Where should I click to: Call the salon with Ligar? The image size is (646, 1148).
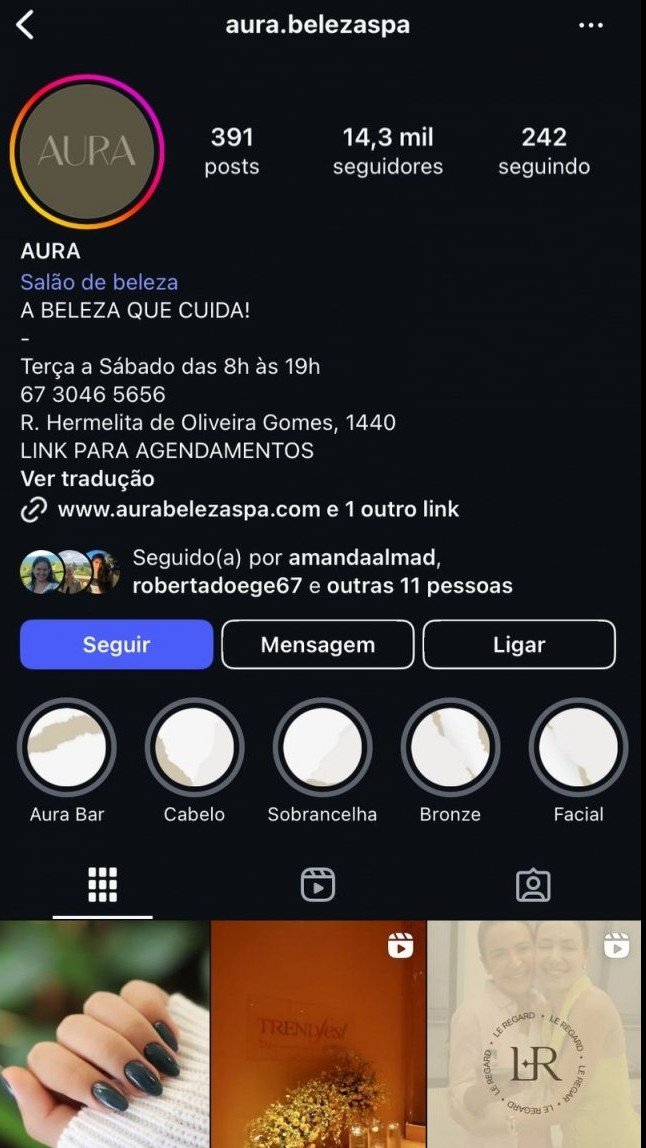(x=518, y=645)
